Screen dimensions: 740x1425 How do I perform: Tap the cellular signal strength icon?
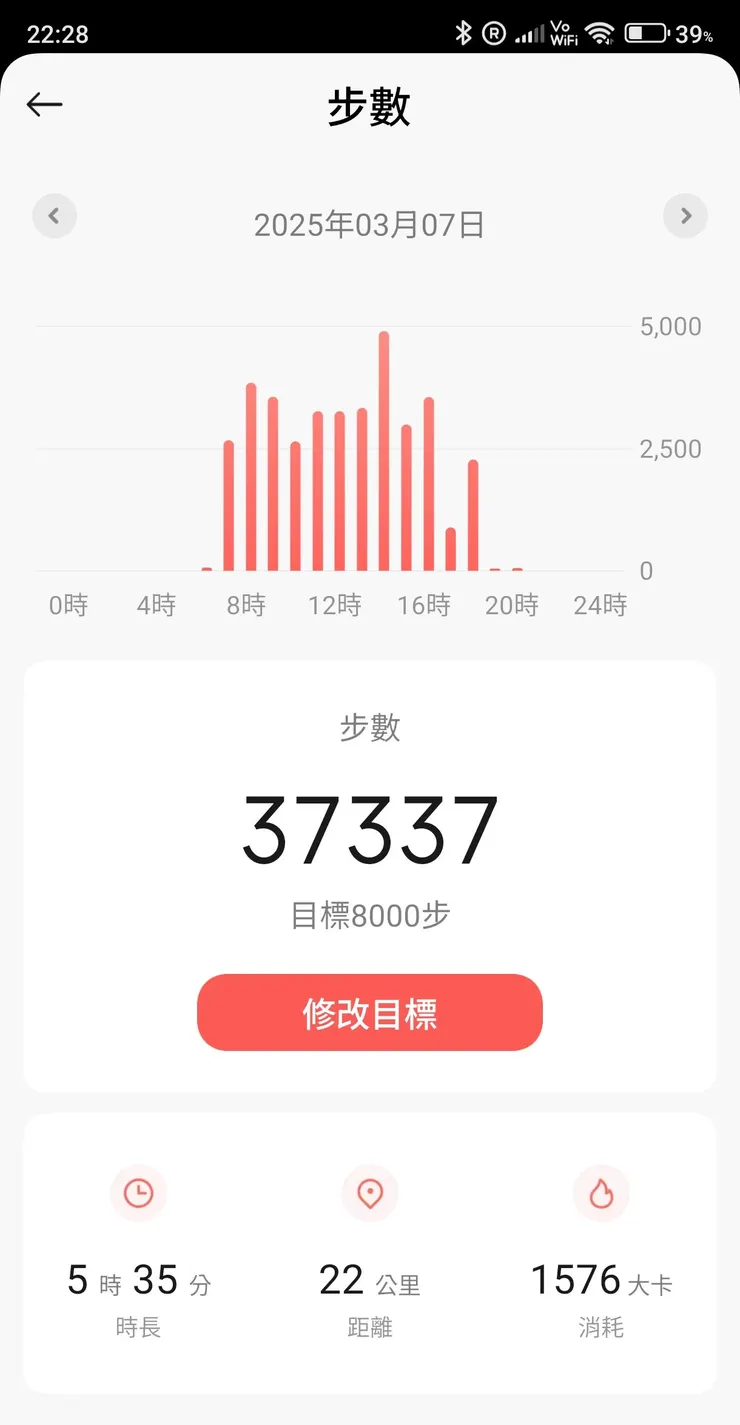[x=527, y=33]
